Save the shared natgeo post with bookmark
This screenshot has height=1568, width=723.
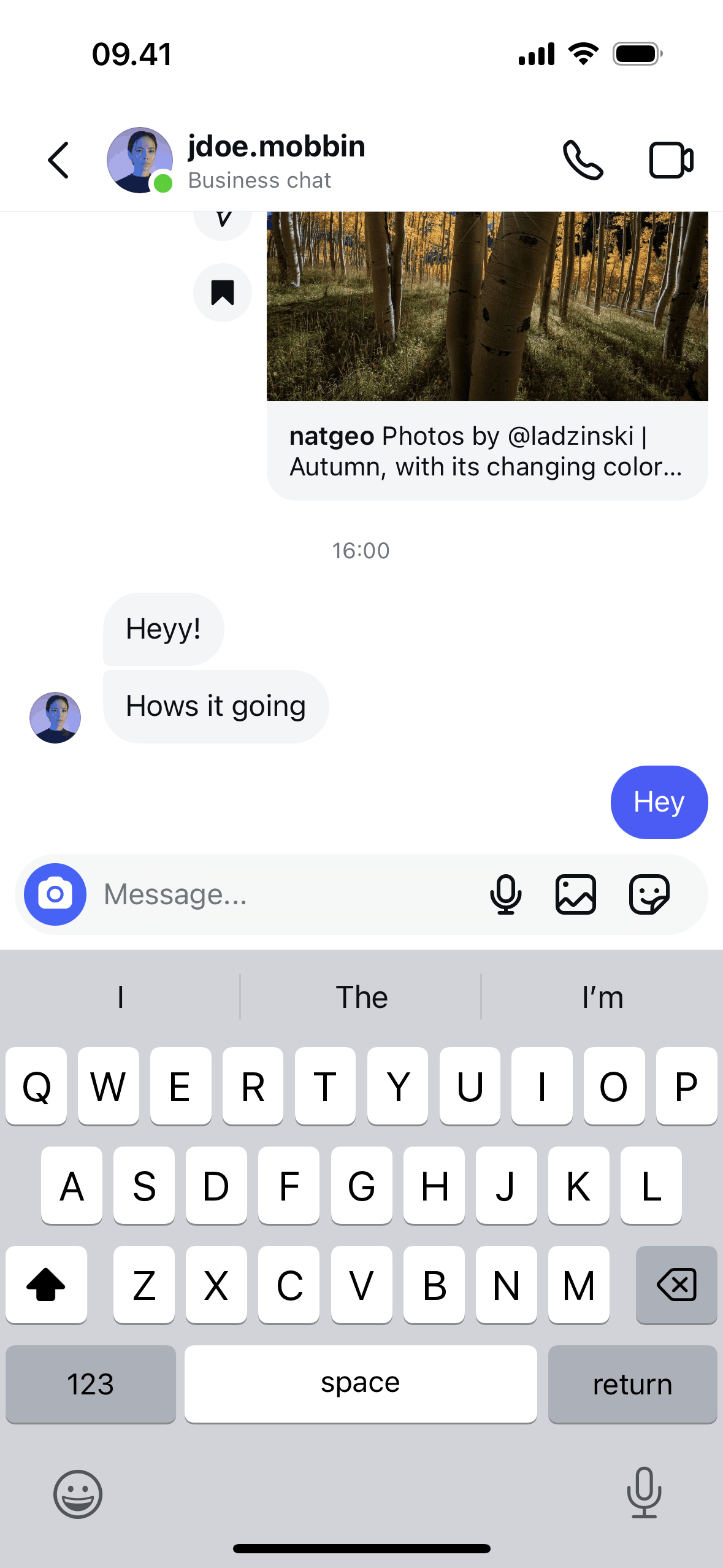tap(223, 293)
